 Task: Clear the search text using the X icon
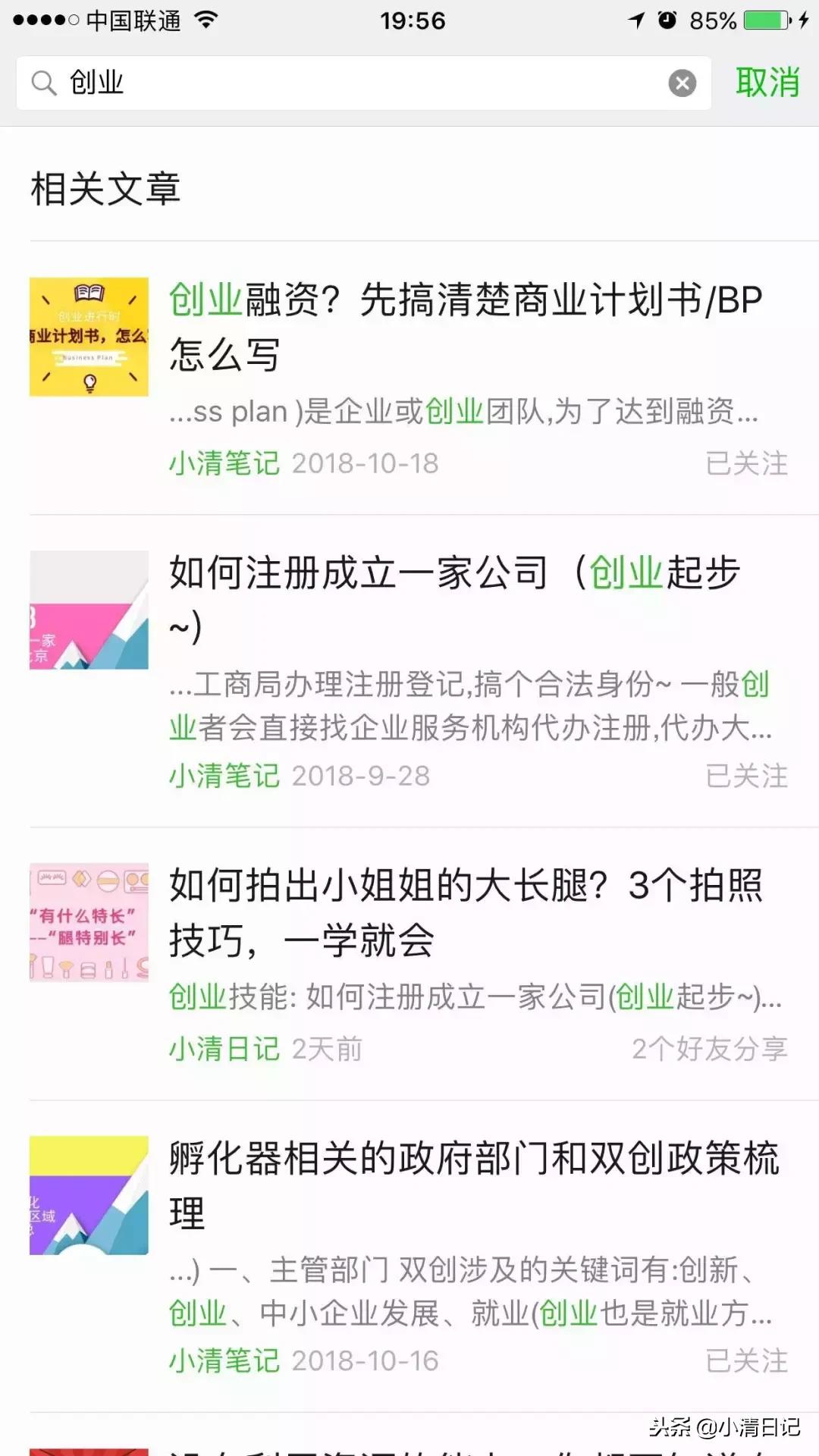[x=681, y=83]
